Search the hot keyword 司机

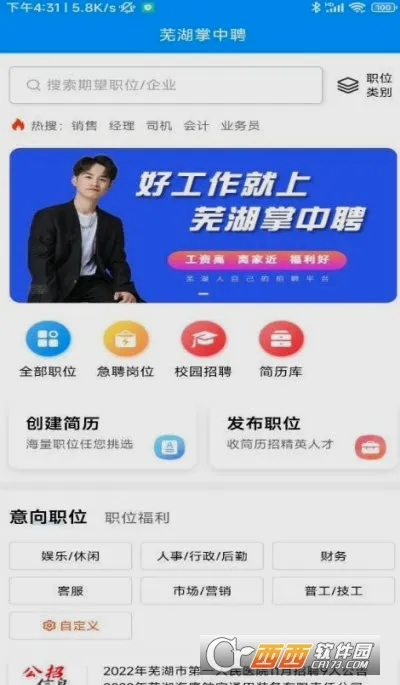[159, 126]
